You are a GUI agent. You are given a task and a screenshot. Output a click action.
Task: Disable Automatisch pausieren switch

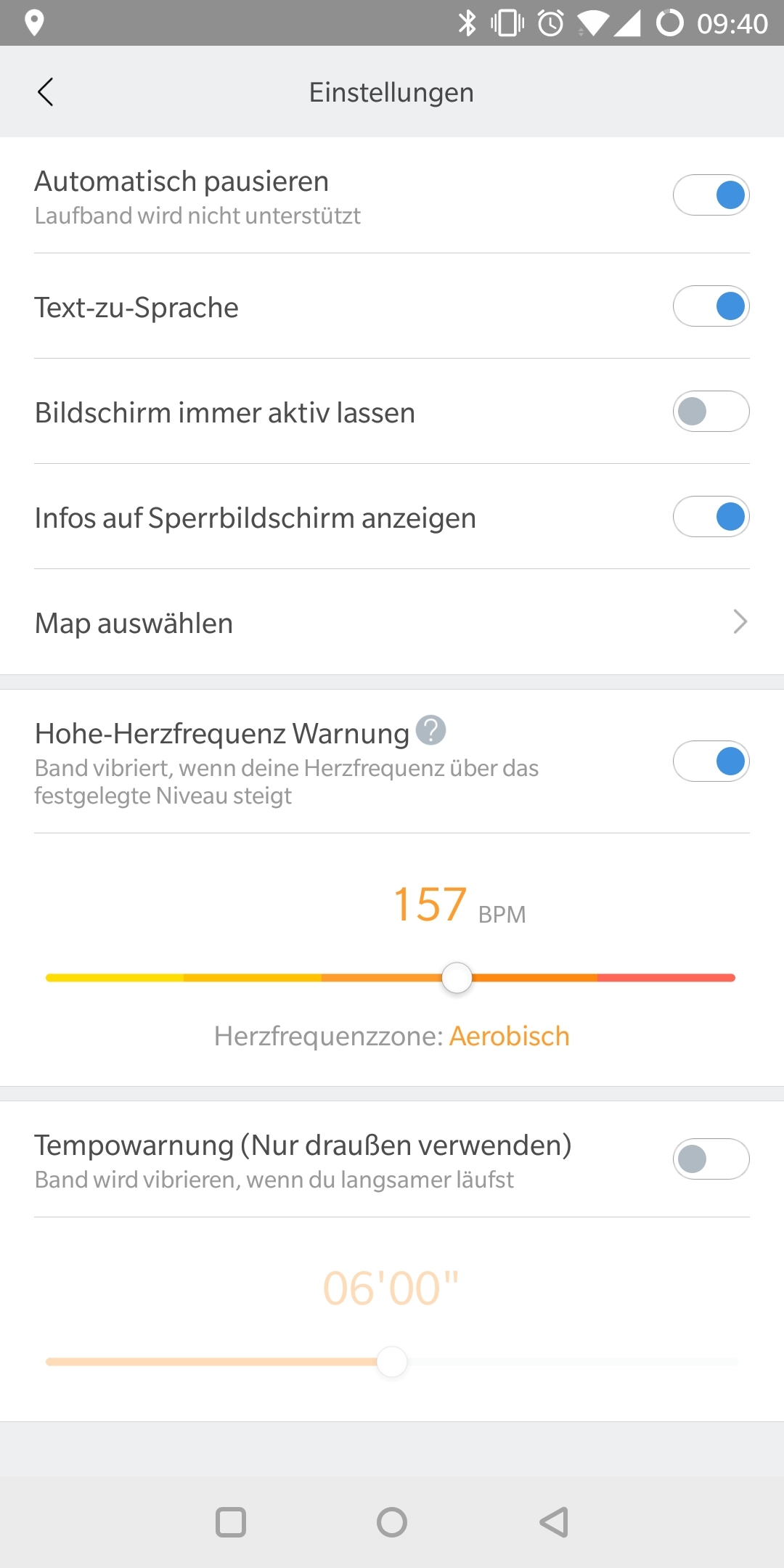(x=711, y=195)
